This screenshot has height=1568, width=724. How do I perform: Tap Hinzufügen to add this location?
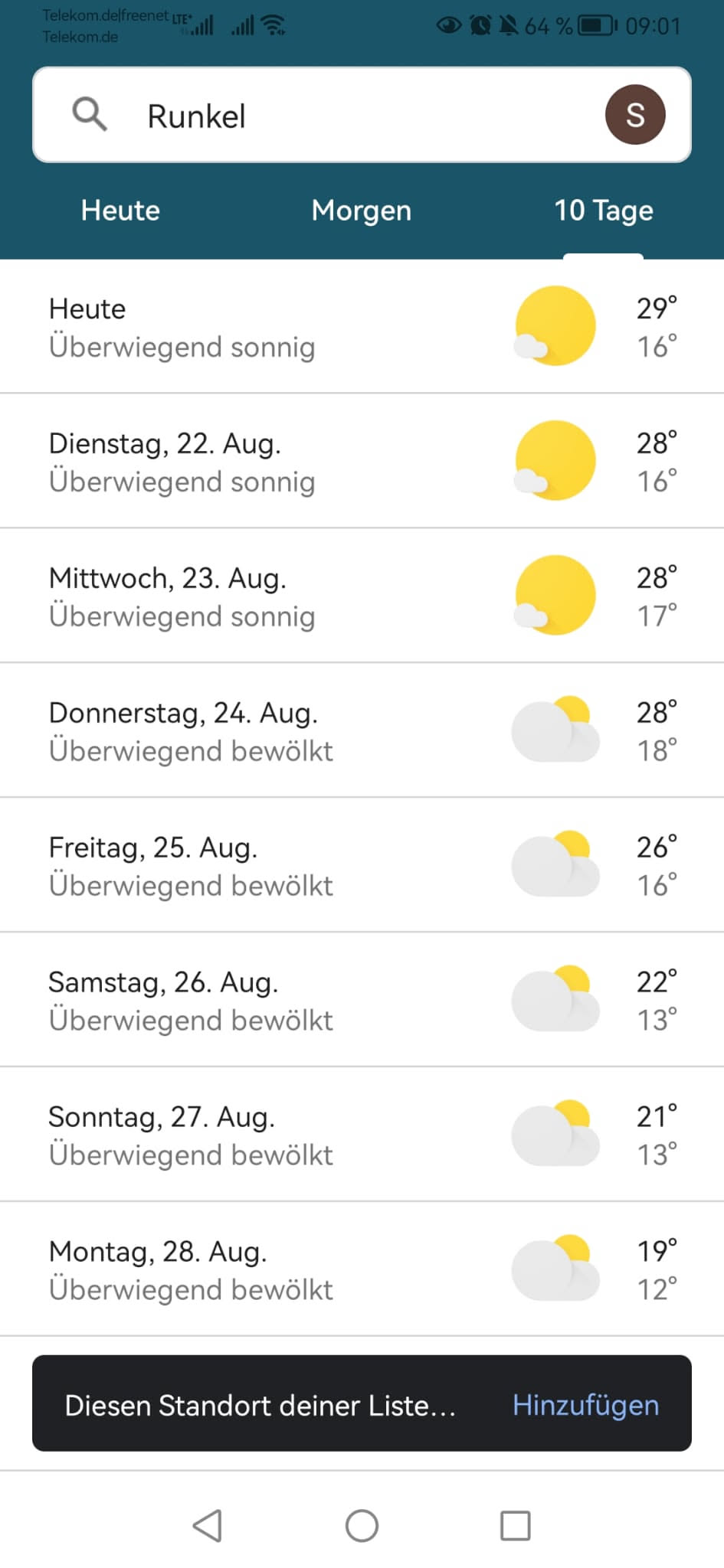point(585,1405)
